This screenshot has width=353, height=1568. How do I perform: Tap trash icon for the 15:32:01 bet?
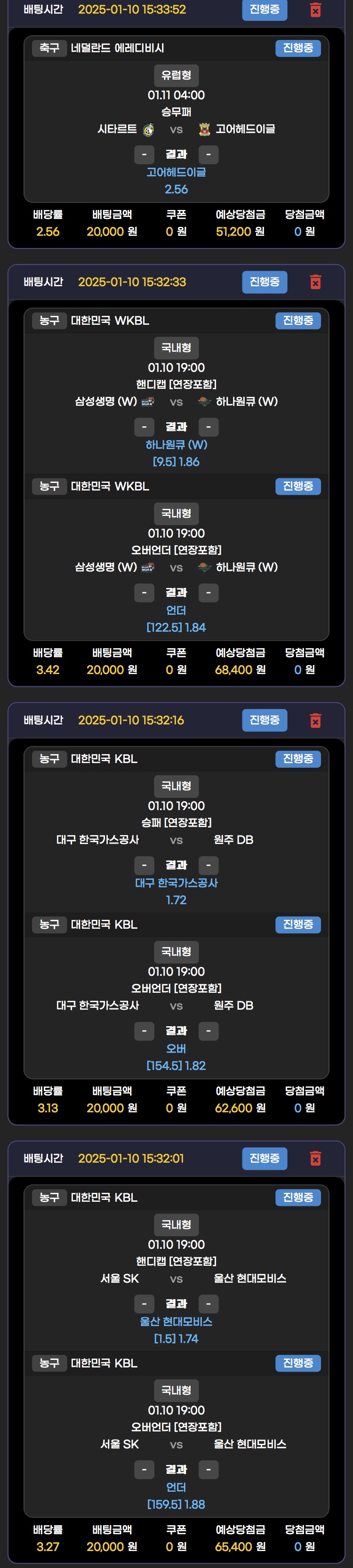click(x=315, y=1158)
